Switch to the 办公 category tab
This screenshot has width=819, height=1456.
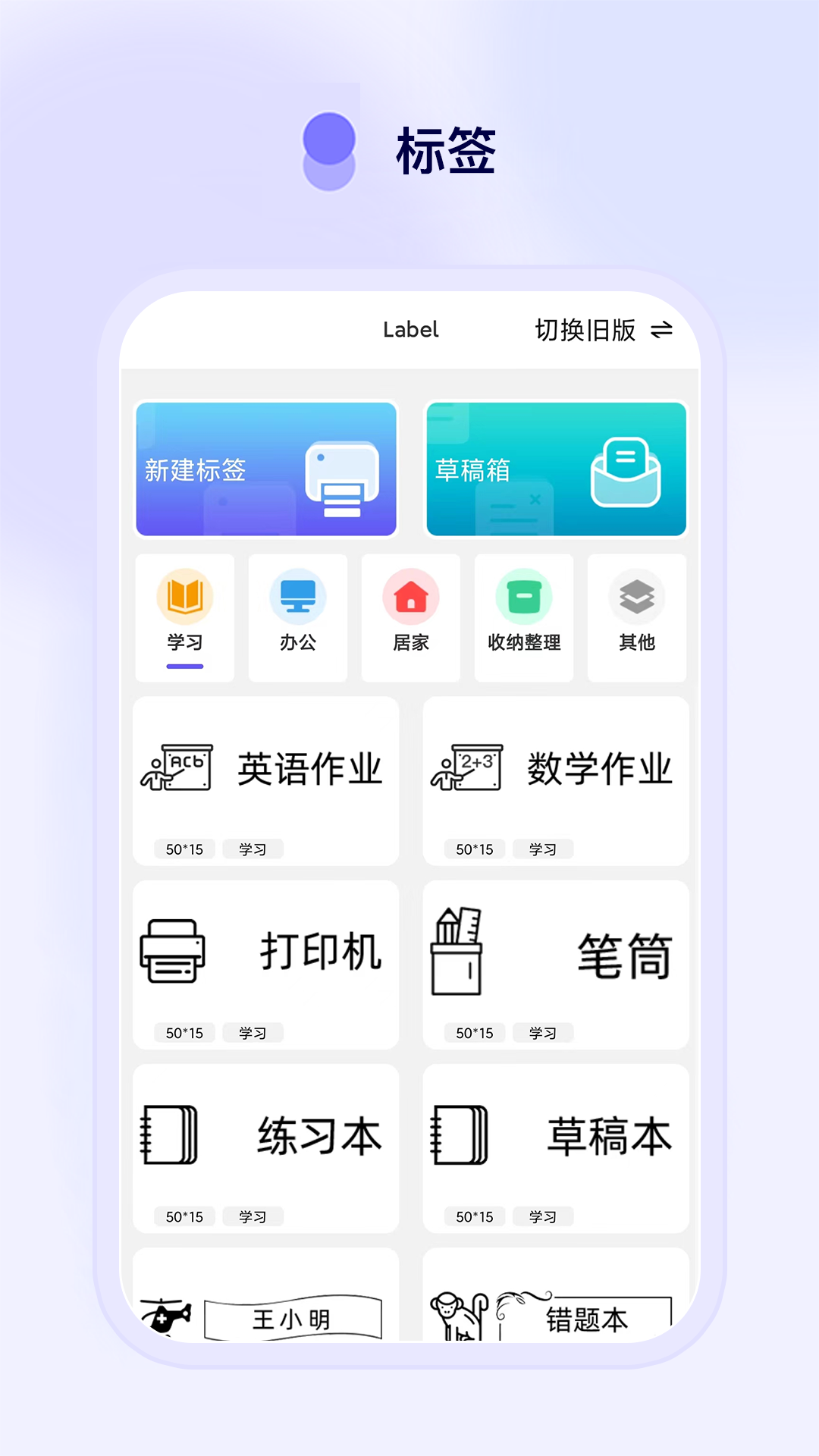[x=297, y=642]
